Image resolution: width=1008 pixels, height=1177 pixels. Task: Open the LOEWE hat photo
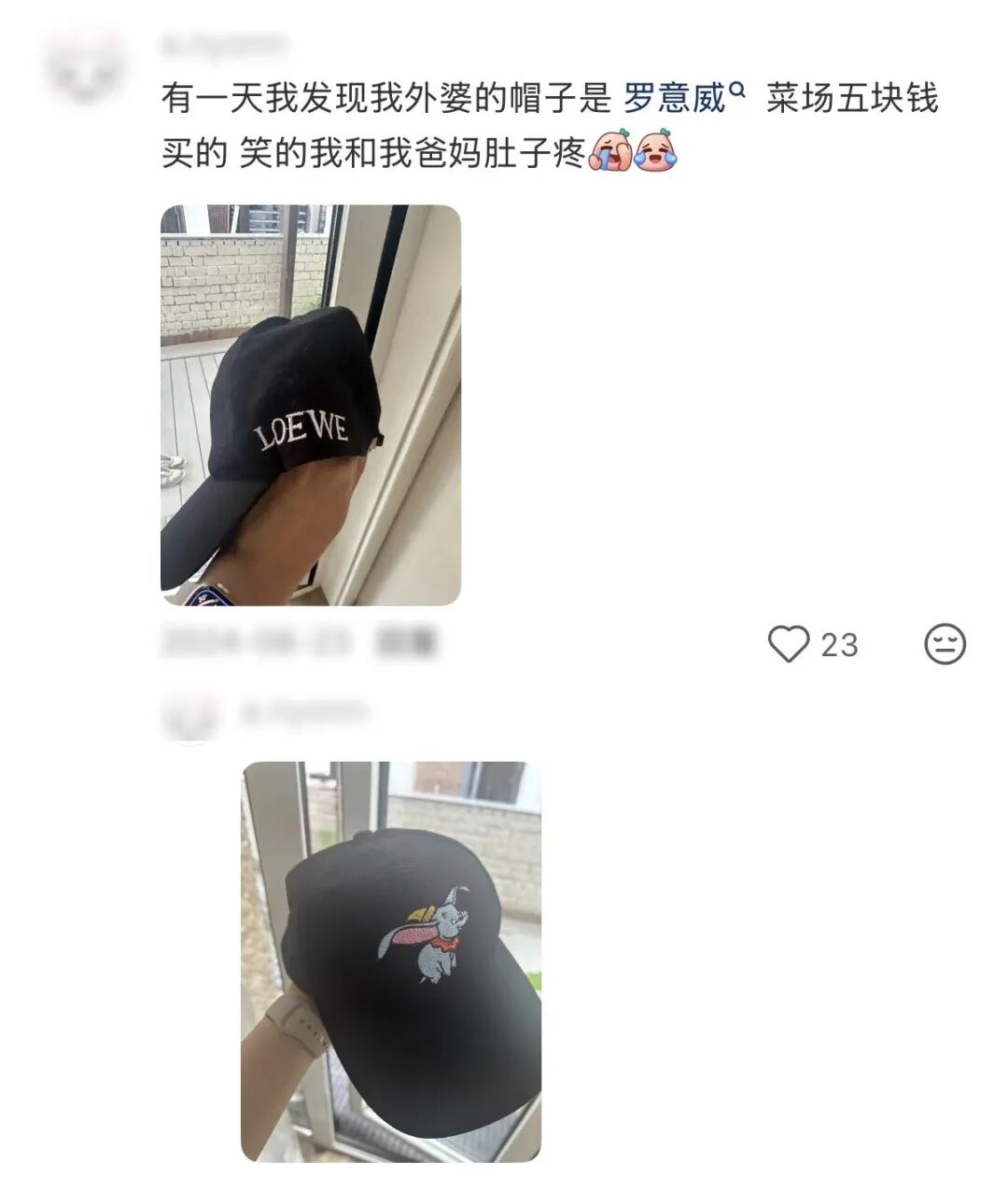click(311, 405)
